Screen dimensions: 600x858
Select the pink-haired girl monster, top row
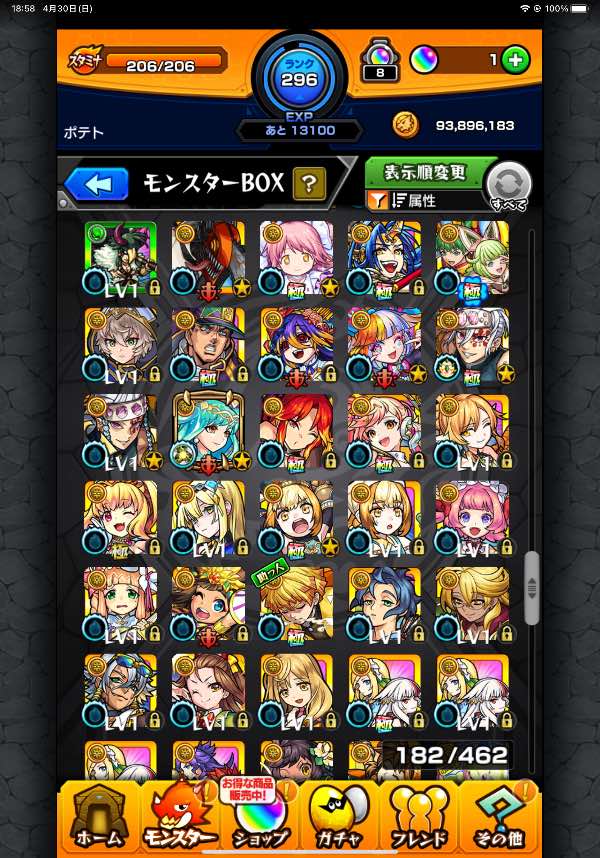[297, 258]
